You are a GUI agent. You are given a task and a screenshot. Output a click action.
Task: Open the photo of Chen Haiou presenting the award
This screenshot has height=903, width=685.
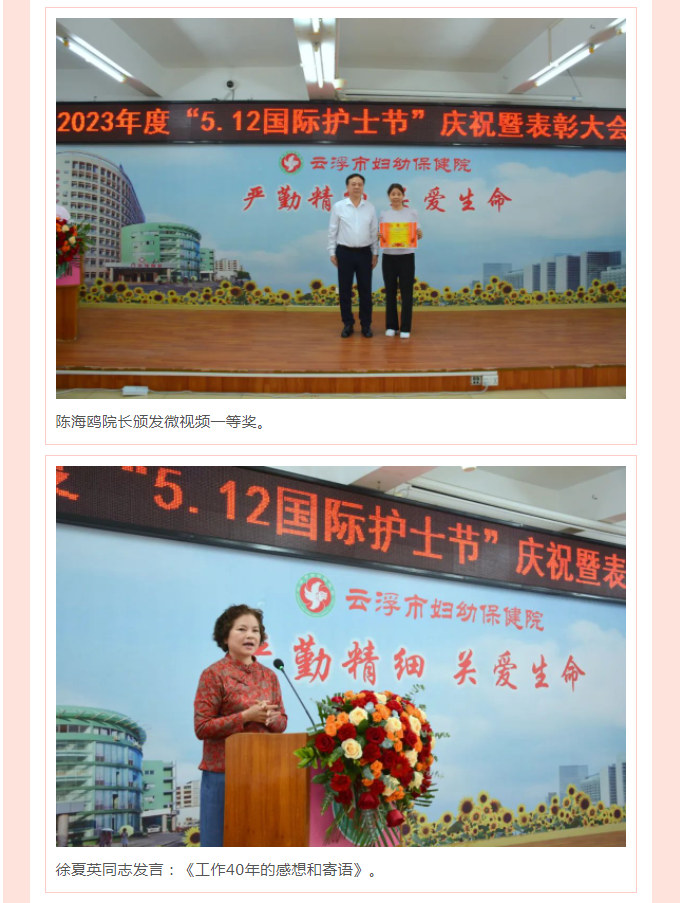pyautogui.click(x=341, y=208)
